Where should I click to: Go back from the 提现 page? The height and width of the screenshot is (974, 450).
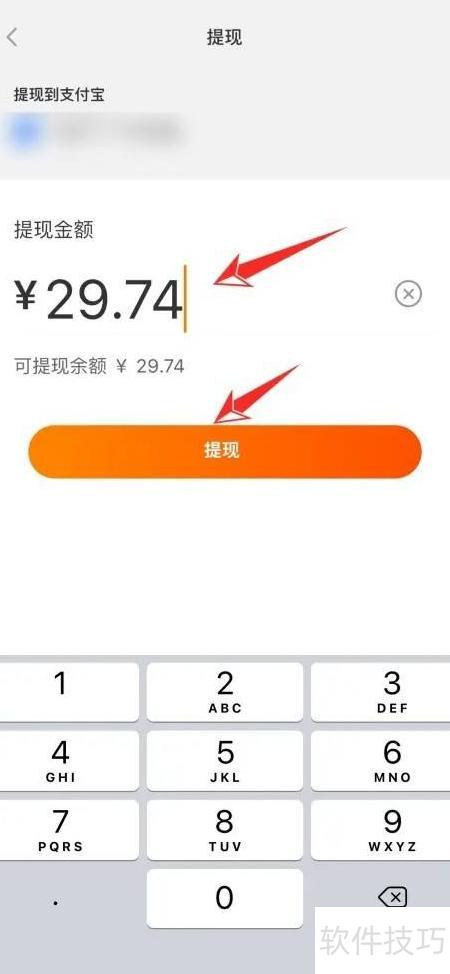(12, 37)
